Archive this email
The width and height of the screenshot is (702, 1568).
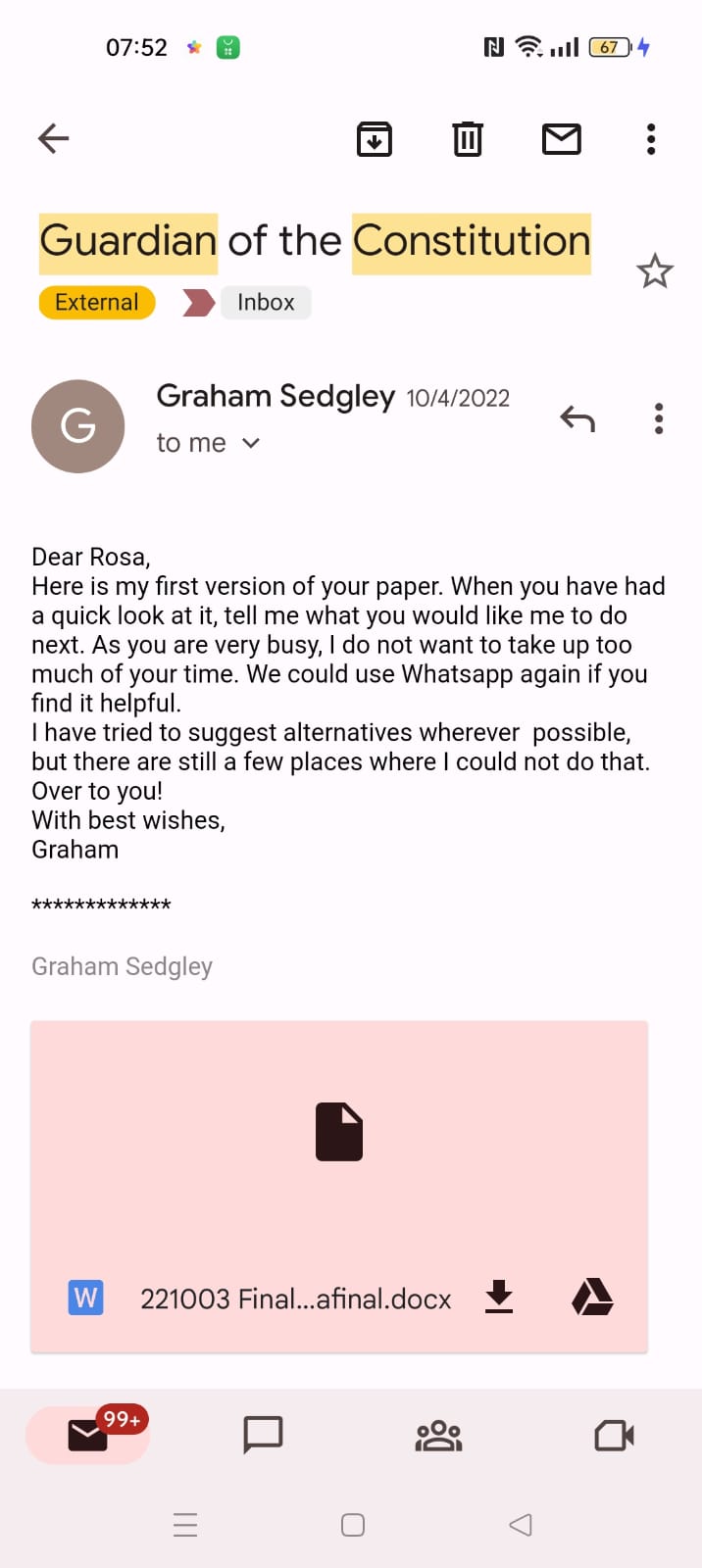tap(374, 139)
